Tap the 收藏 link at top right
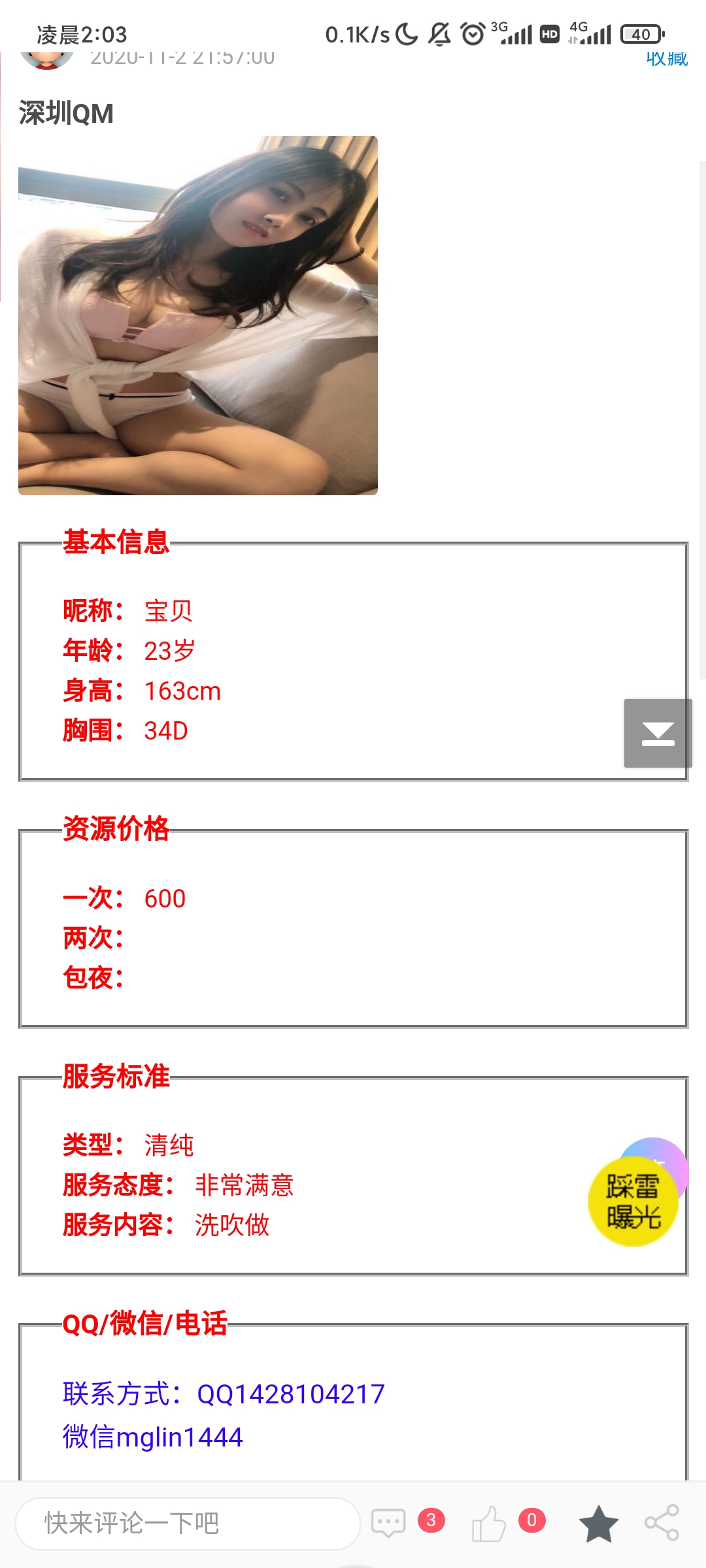The width and height of the screenshot is (706, 1568). pyautogui.click(x=667, y=59)
